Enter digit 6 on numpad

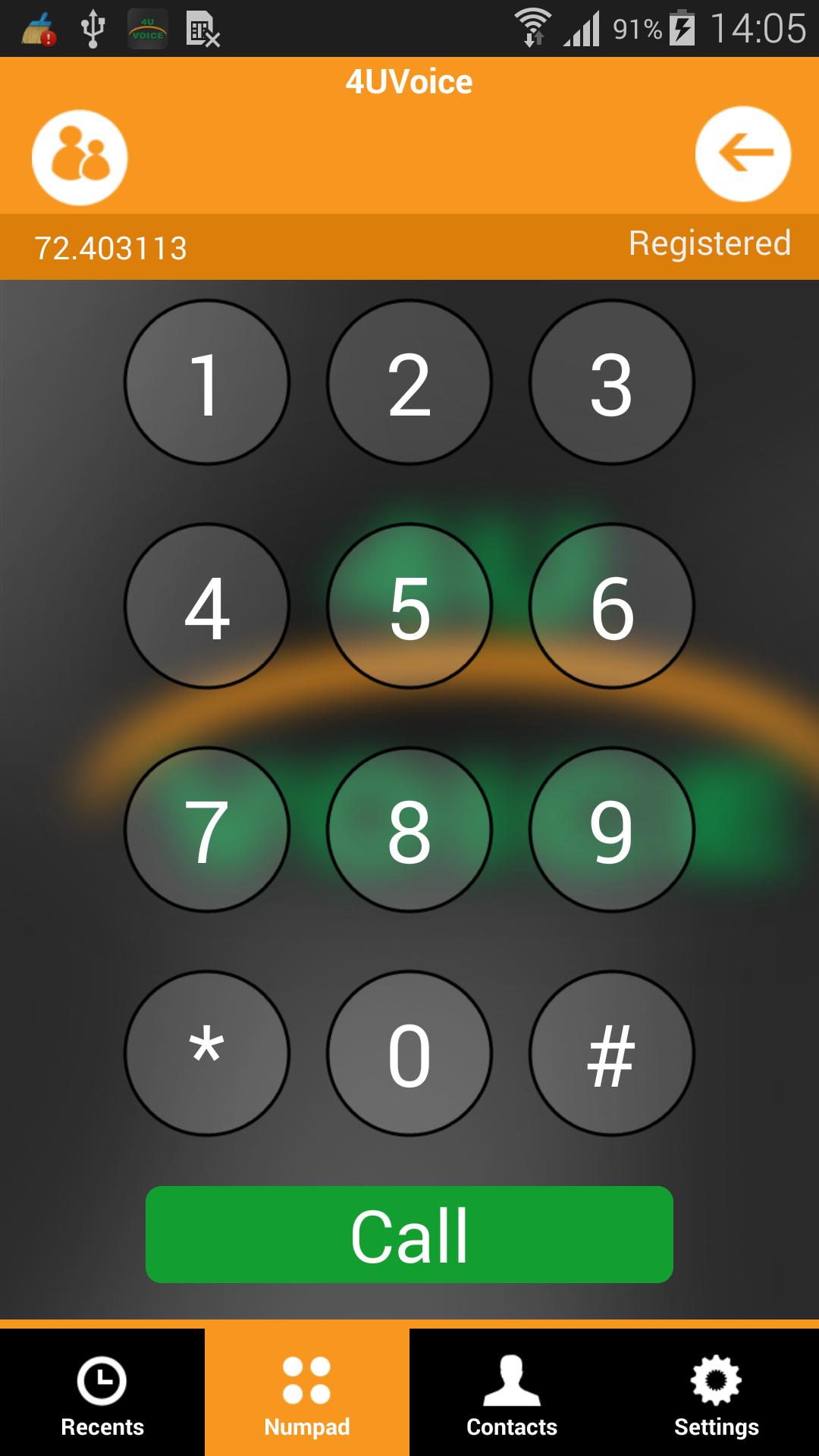[611, 606]
